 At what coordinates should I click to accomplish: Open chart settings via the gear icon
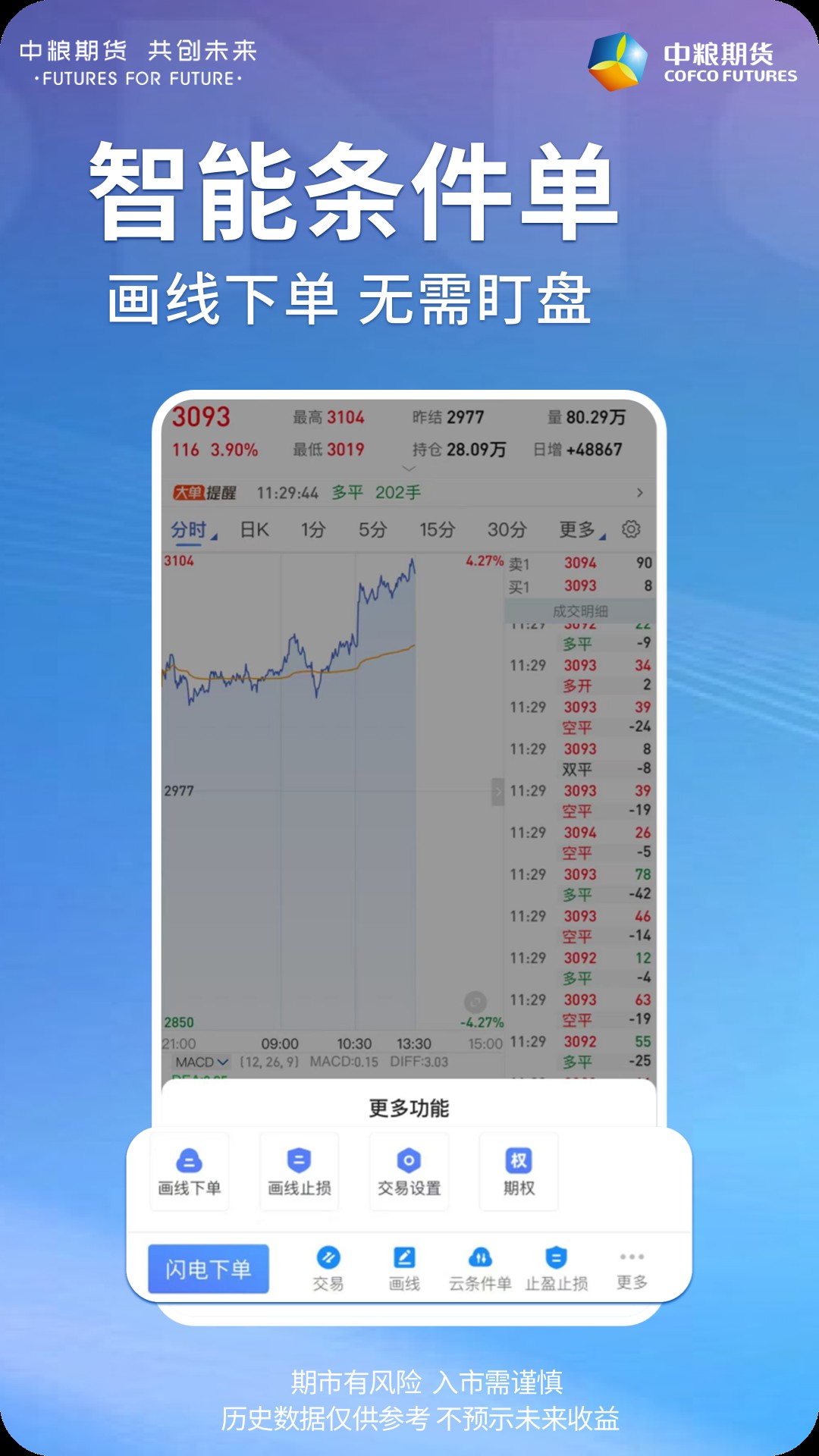630,530
